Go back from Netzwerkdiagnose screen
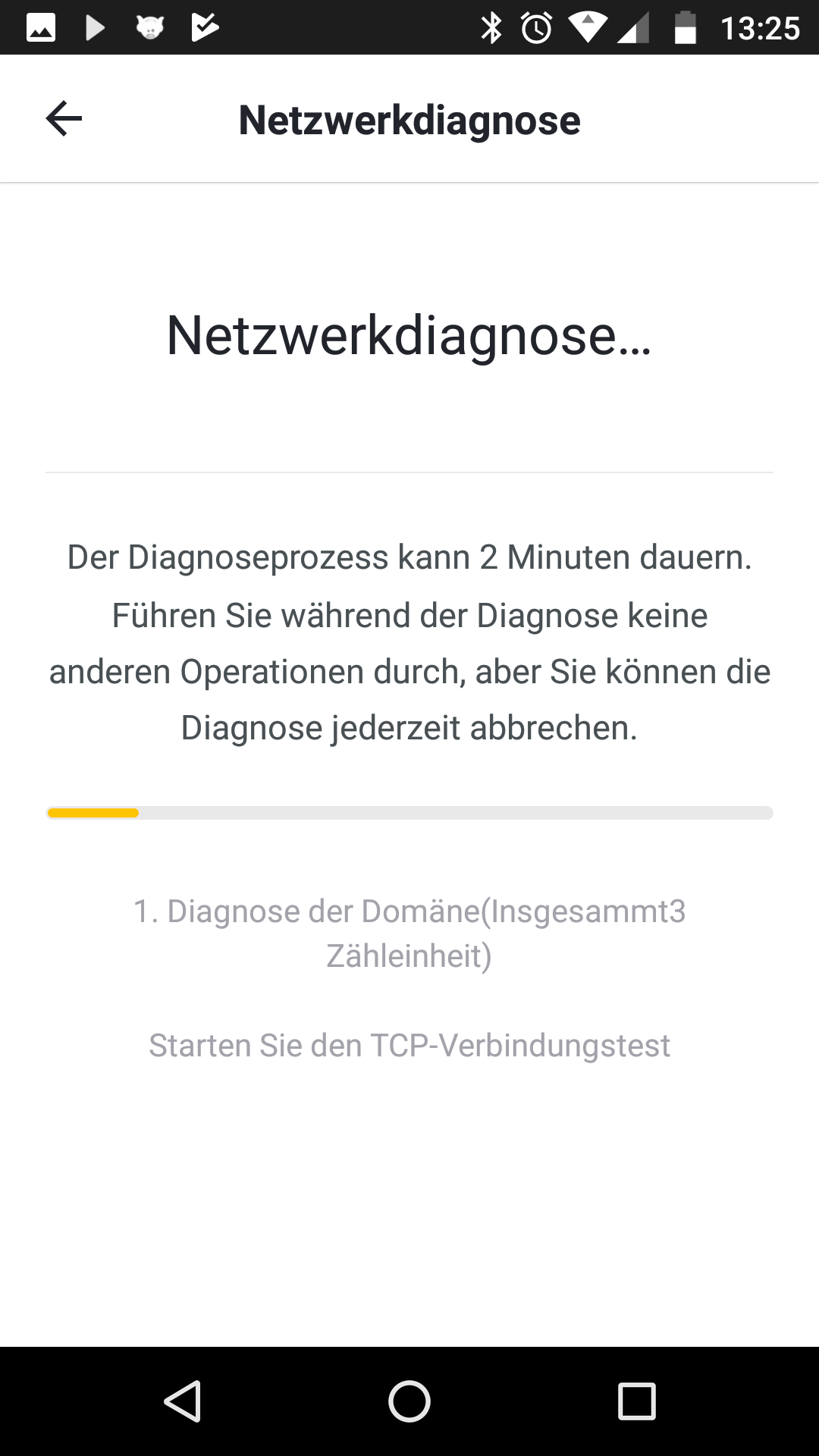 (64, 119)
